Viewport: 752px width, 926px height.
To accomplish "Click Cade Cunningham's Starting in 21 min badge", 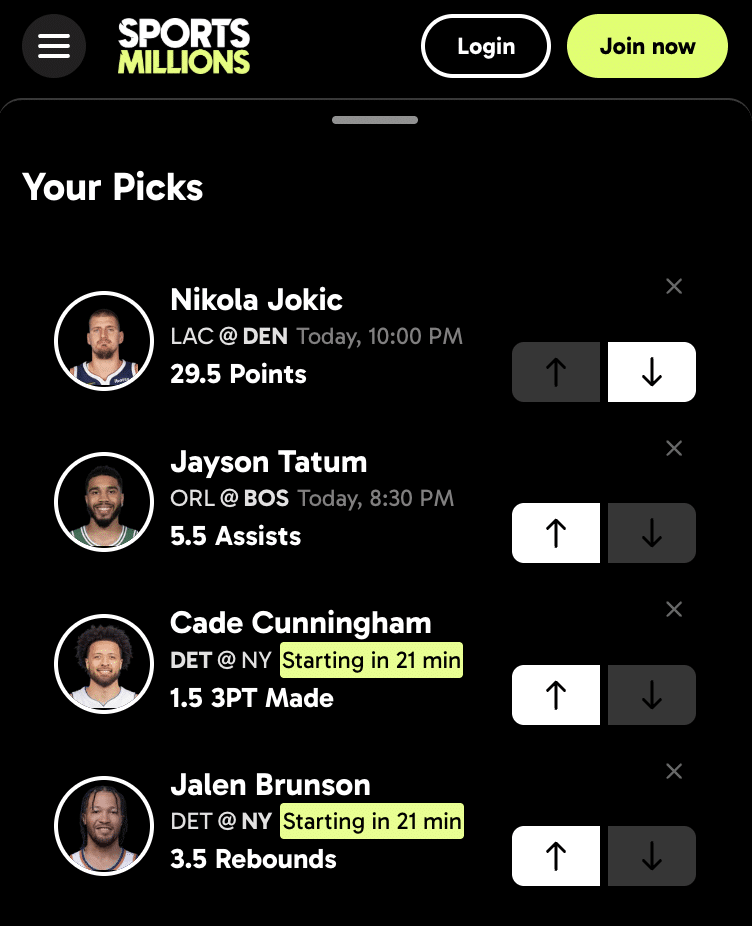I will coord(371,660).
